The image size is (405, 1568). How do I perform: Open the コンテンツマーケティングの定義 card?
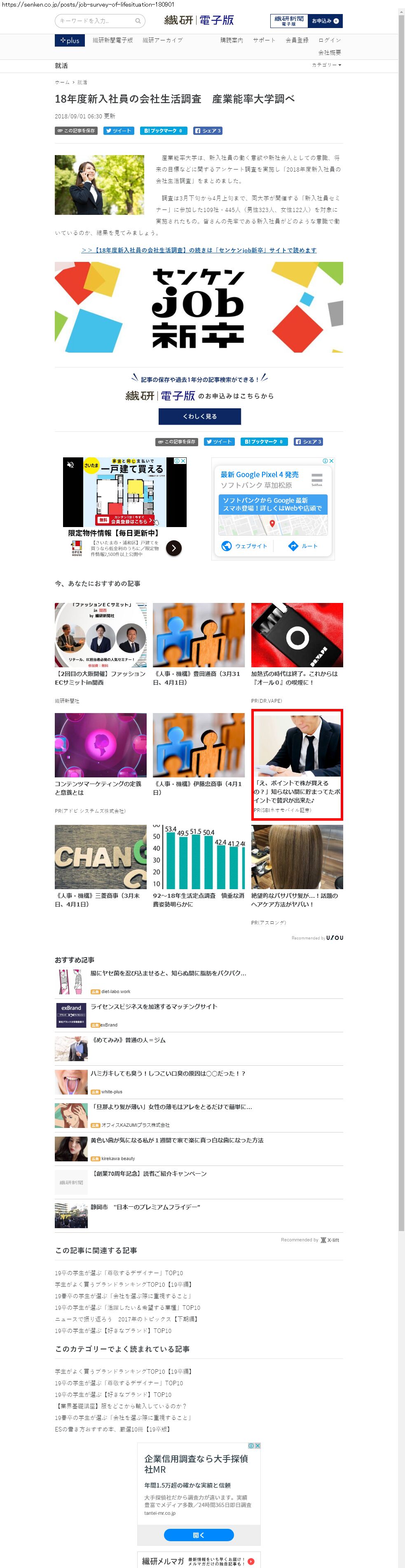(101, 755)
